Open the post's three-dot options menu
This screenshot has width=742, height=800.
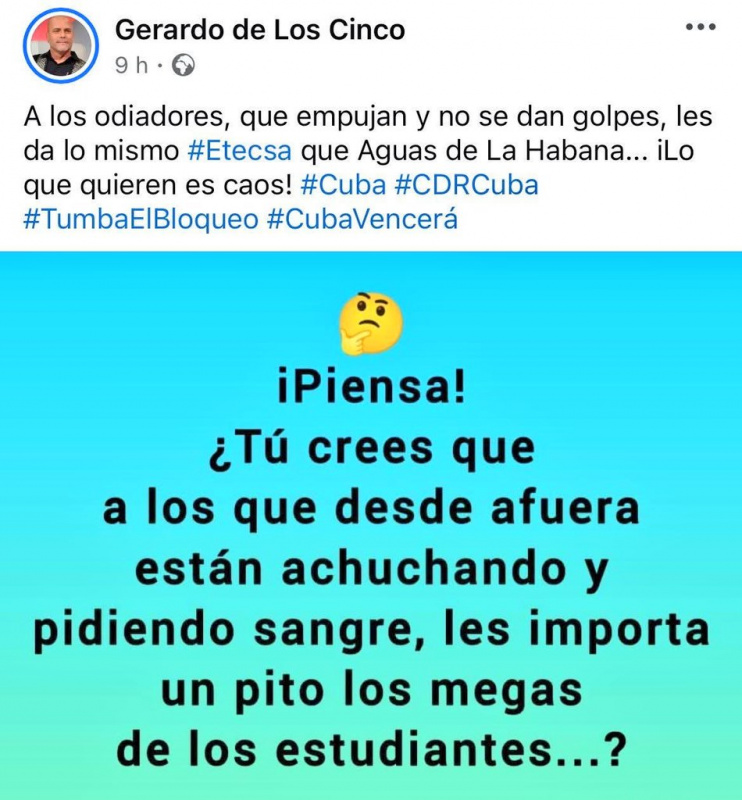pyautogui.click(x=700, y=28)
